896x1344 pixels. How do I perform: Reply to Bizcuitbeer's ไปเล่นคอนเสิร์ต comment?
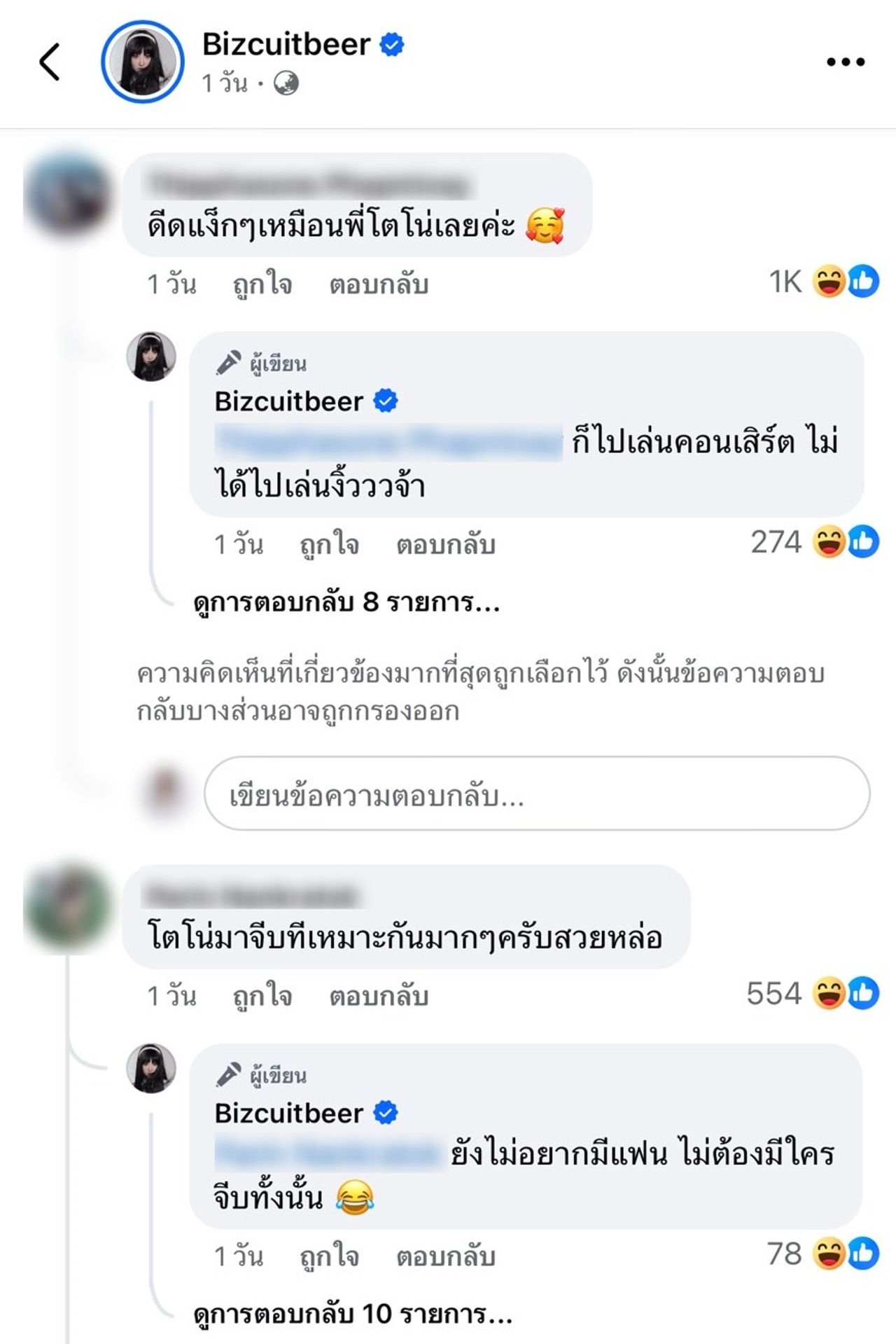tap(446, 545)
